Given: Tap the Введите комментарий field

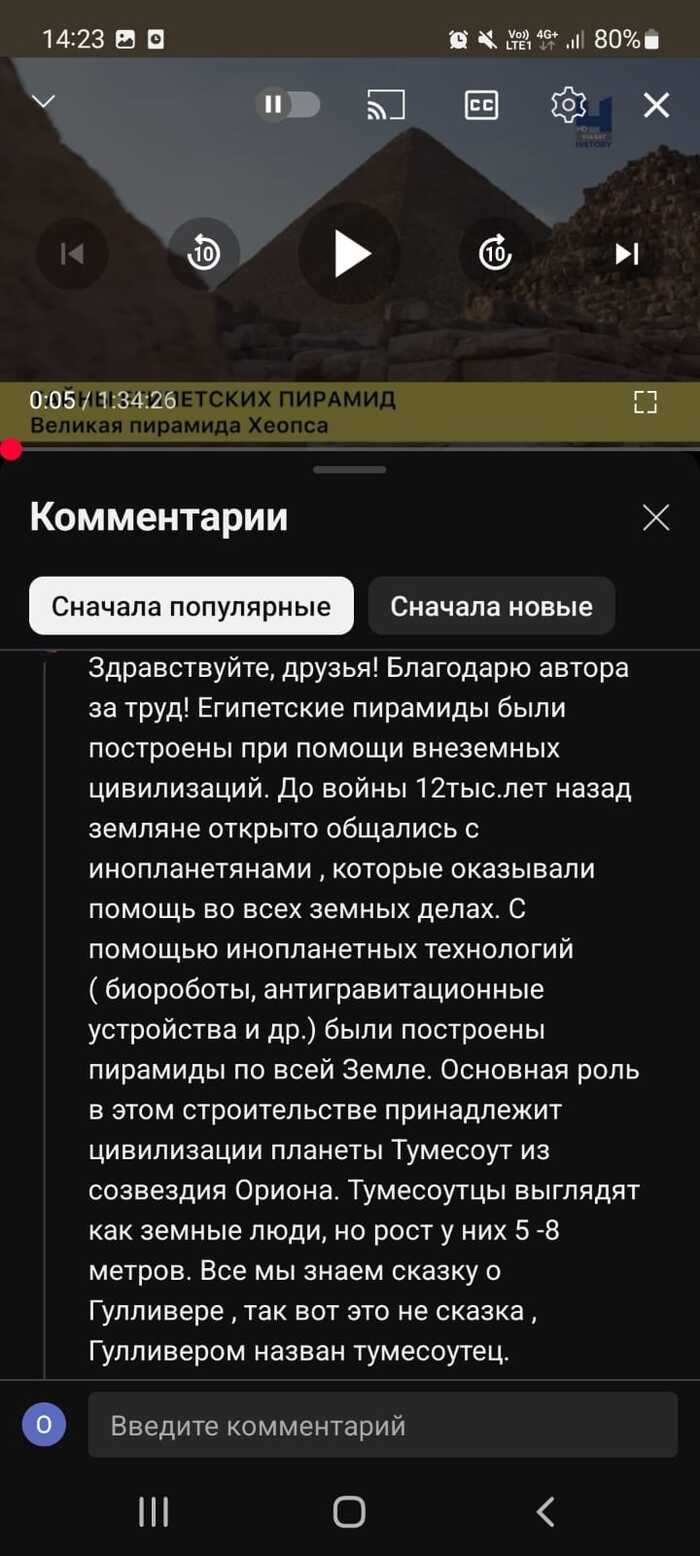Looking at the screenshot, I should [x=382, y=1425].
